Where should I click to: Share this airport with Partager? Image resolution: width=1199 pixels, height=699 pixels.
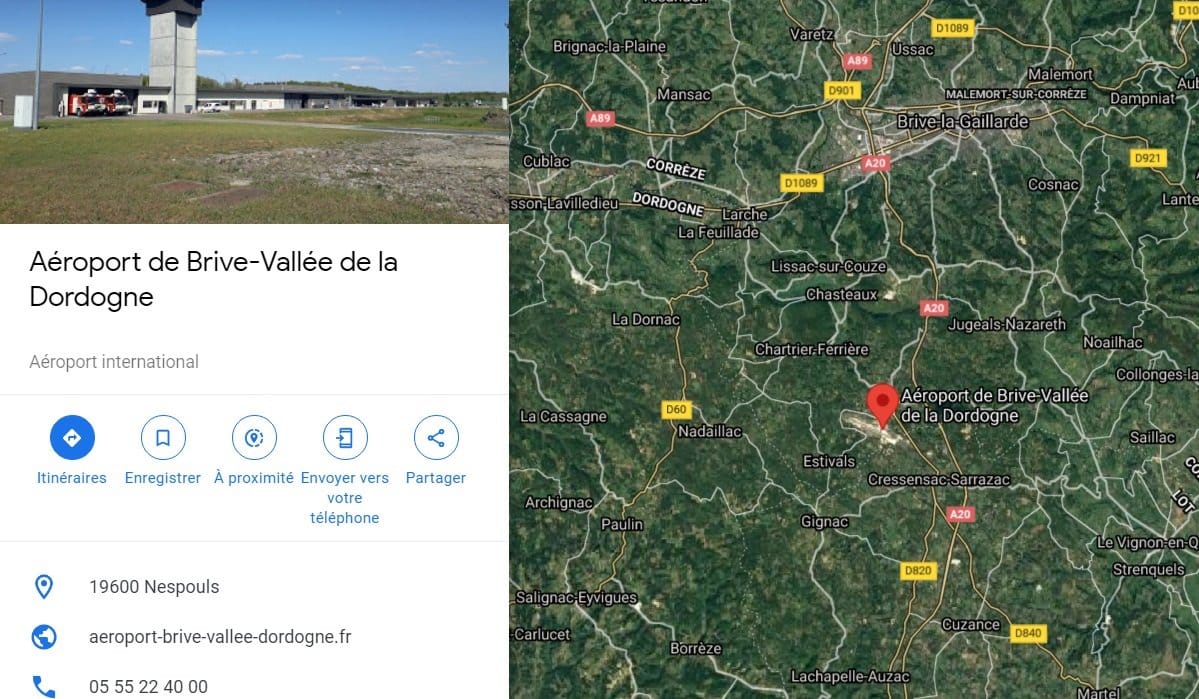[x=436, y=438]
